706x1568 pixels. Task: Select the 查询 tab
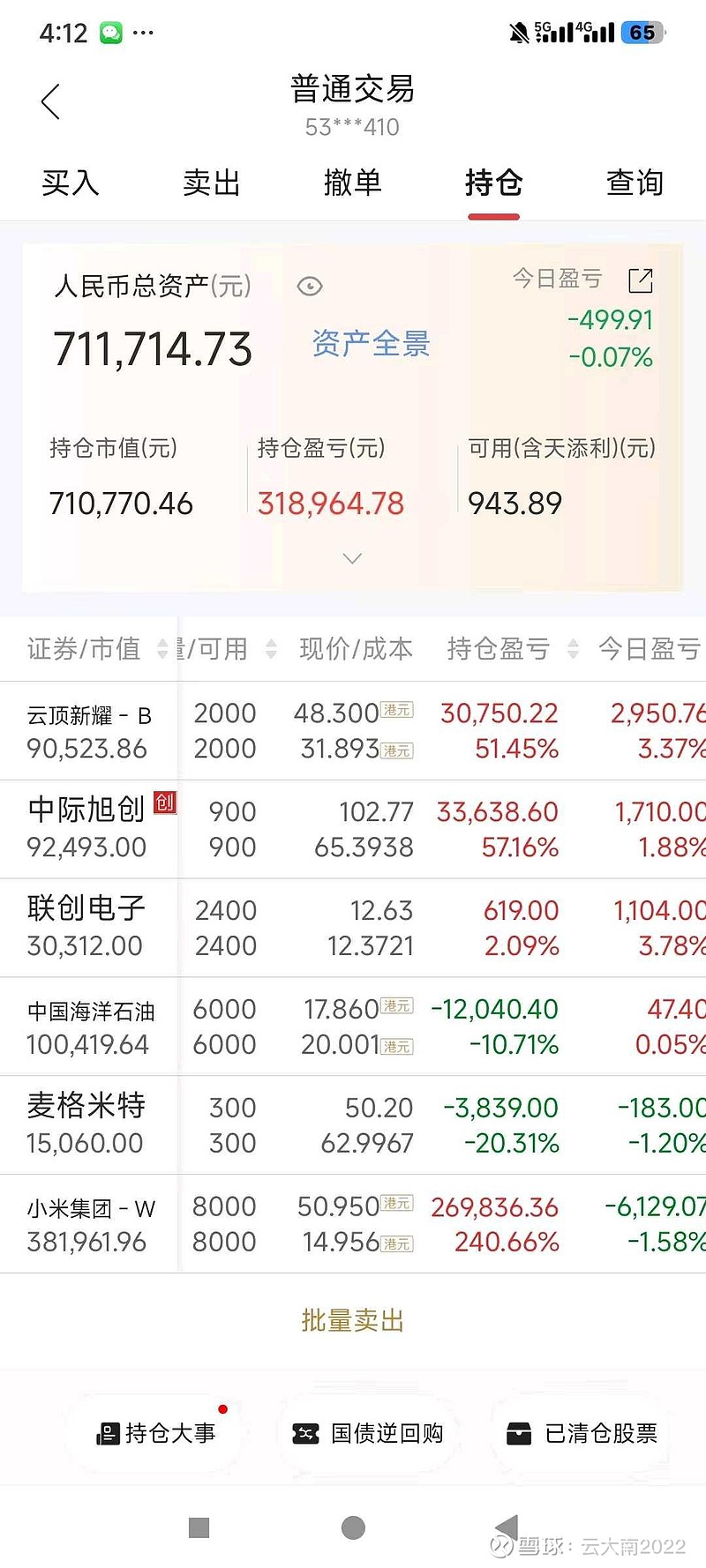coord(635,183)
